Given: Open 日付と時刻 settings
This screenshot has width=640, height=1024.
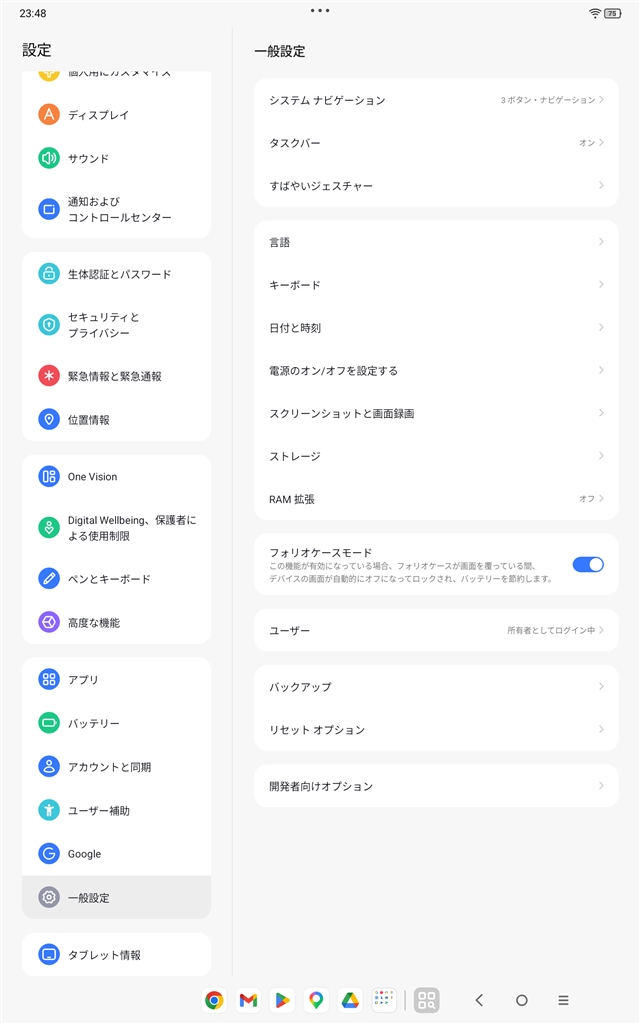Looking at the screenshot, I should [436, 328].
